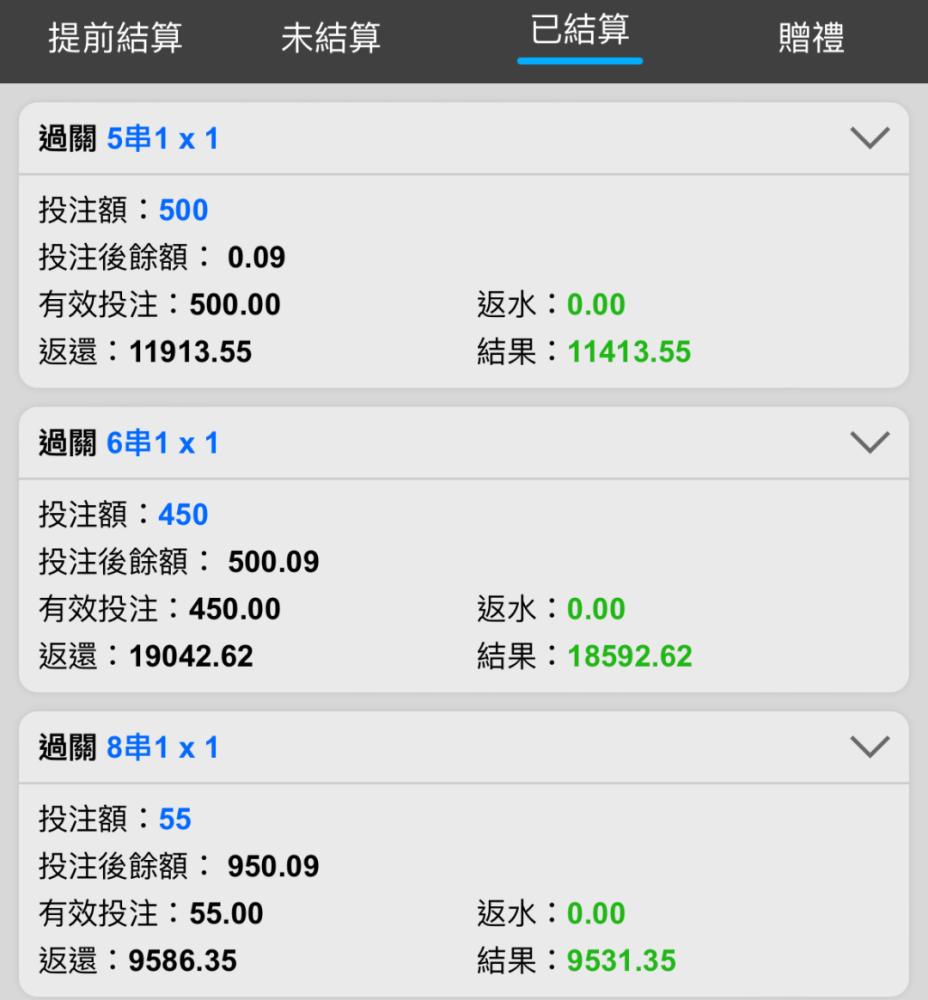Open the 贈禮 tab
The height and width of the screenshot is (1000, 928).
810,39
